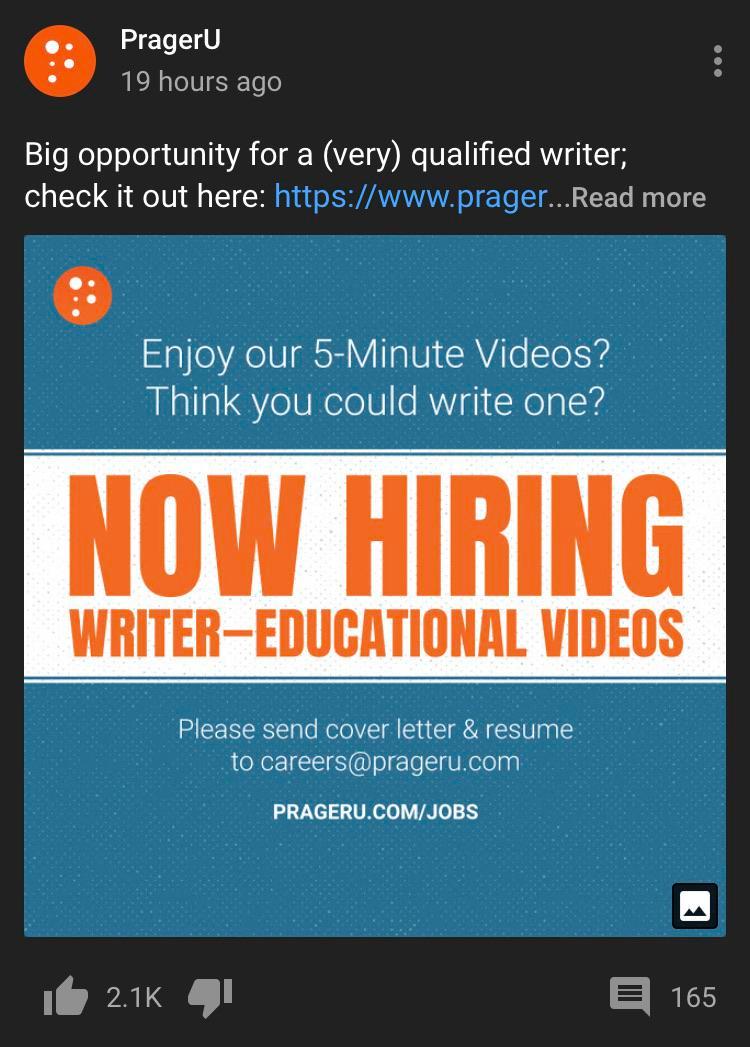Open the Now Hiring image
The height and width of the screenshot is (1047, 750).
[x=374, y=585]
